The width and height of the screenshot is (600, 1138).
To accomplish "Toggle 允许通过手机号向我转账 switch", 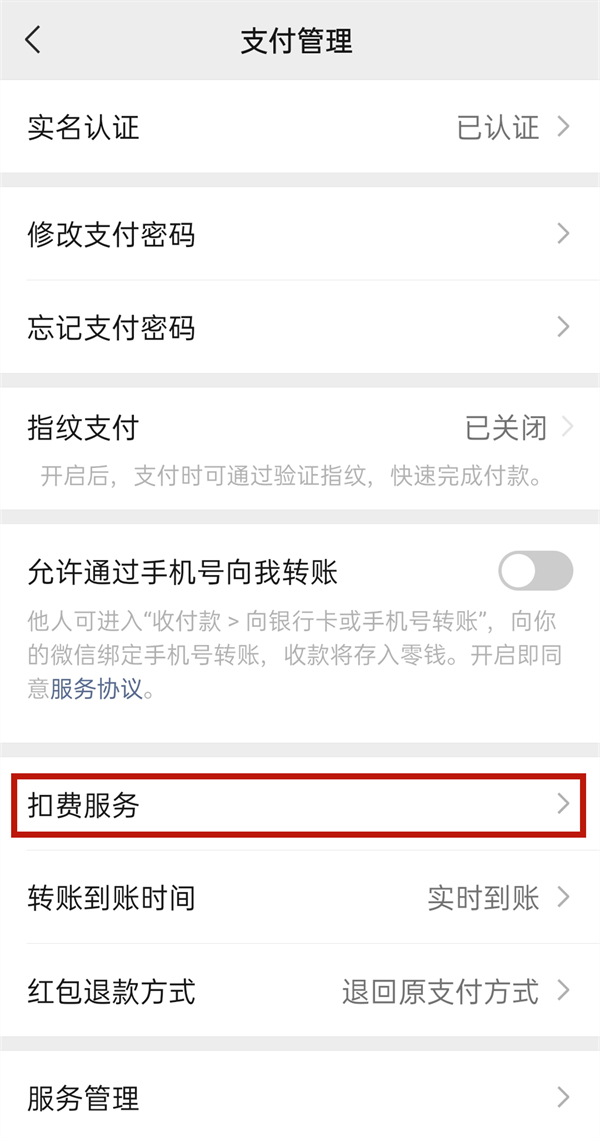I will [535, 571].
